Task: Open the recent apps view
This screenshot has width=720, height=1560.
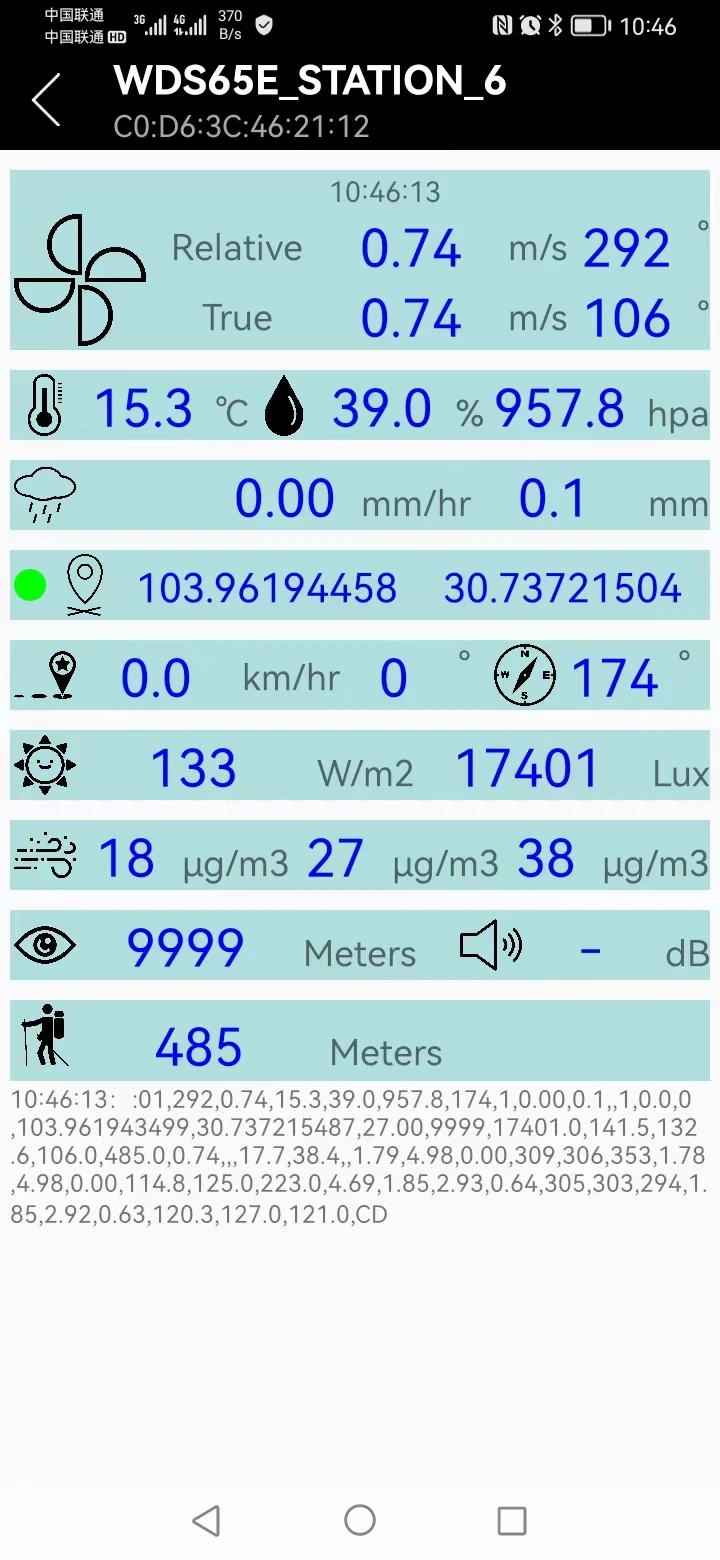Action: point(512,1521)
